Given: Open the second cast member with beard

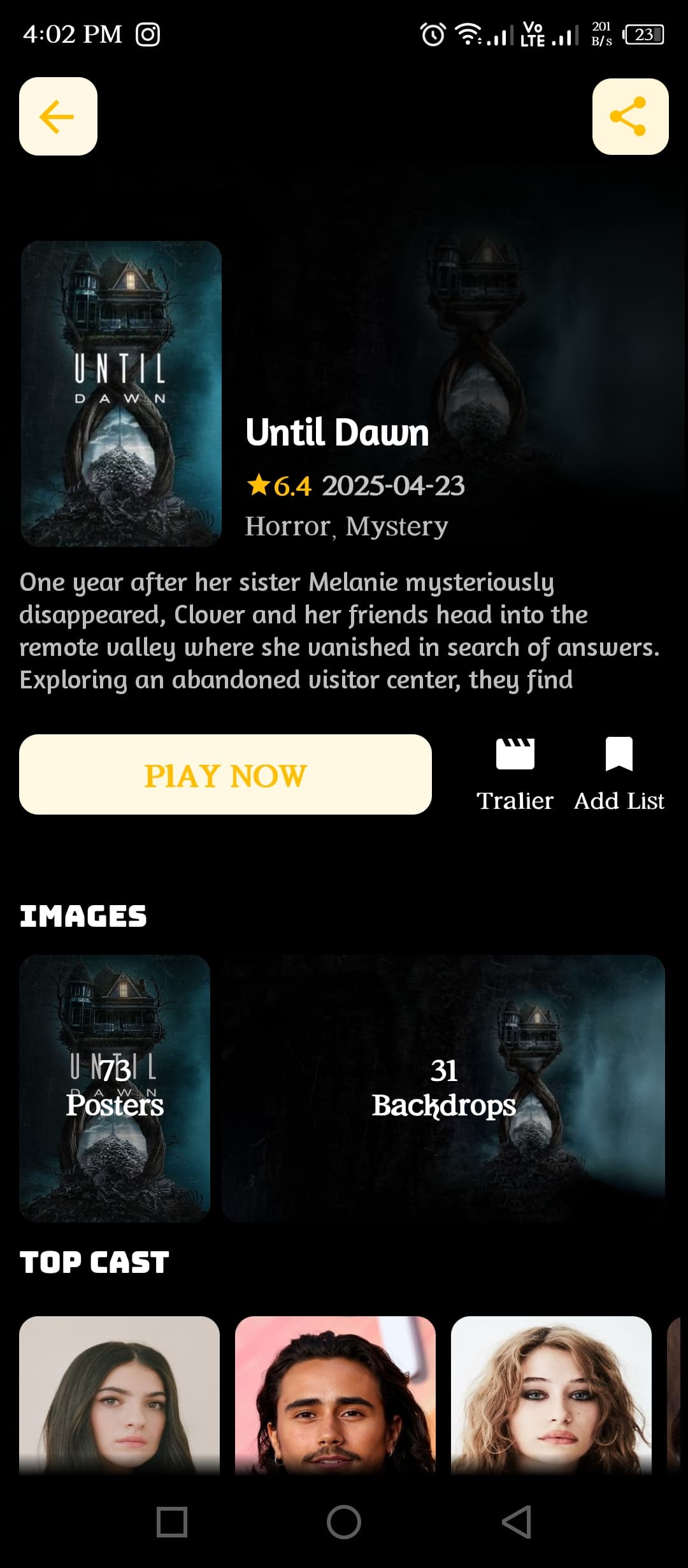Looking at the screenshot, I should point(335,1394).
